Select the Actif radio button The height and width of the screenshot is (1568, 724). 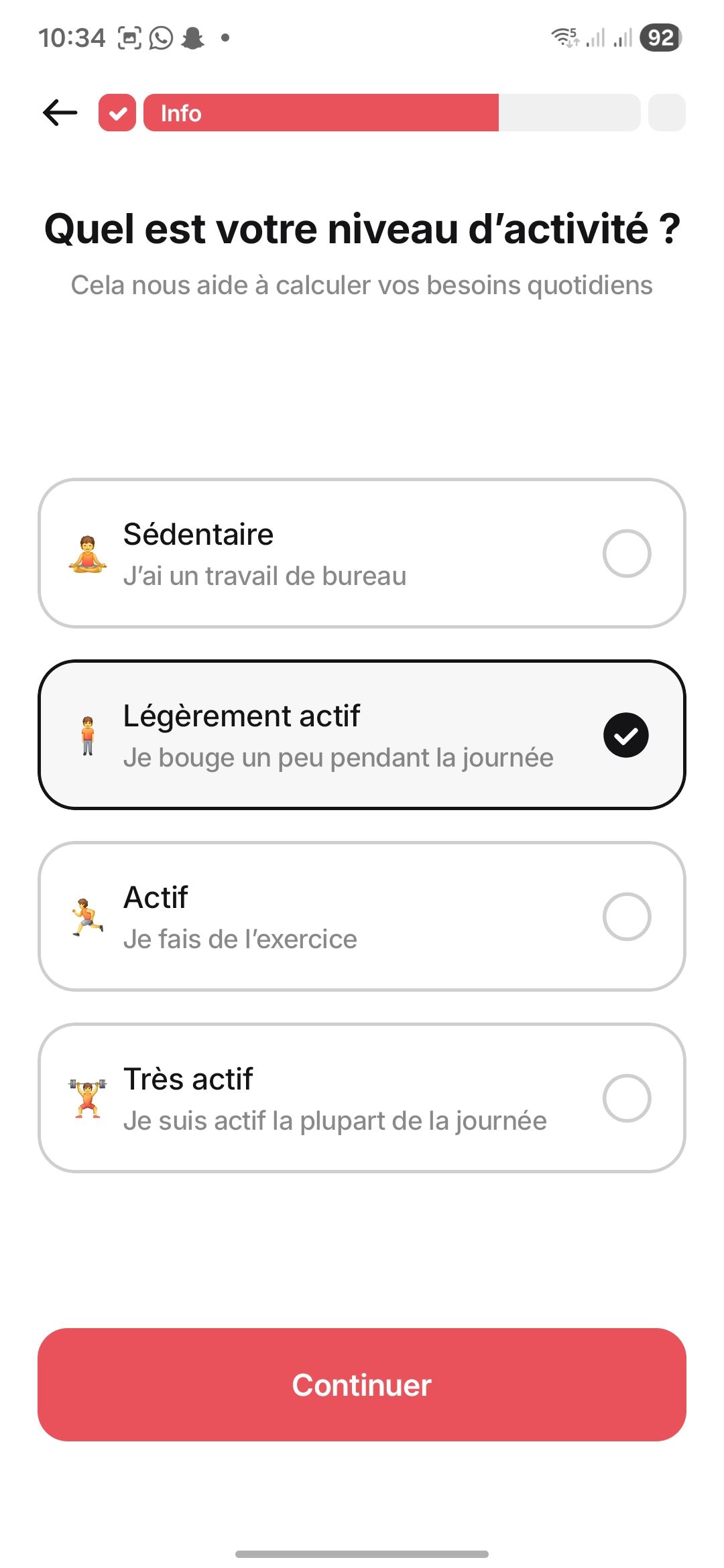(627, 916)
